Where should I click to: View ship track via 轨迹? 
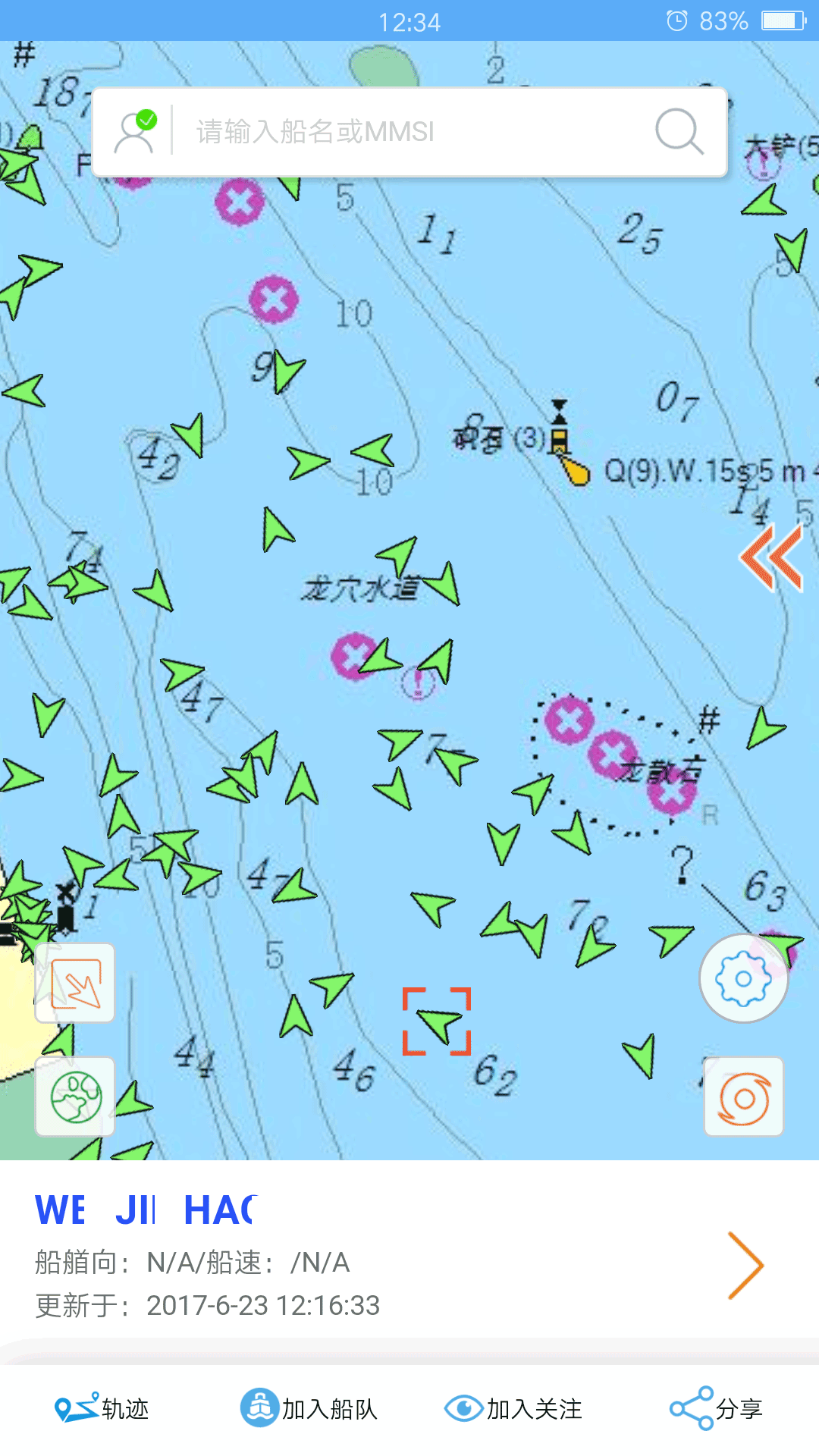coord(102,1409)
